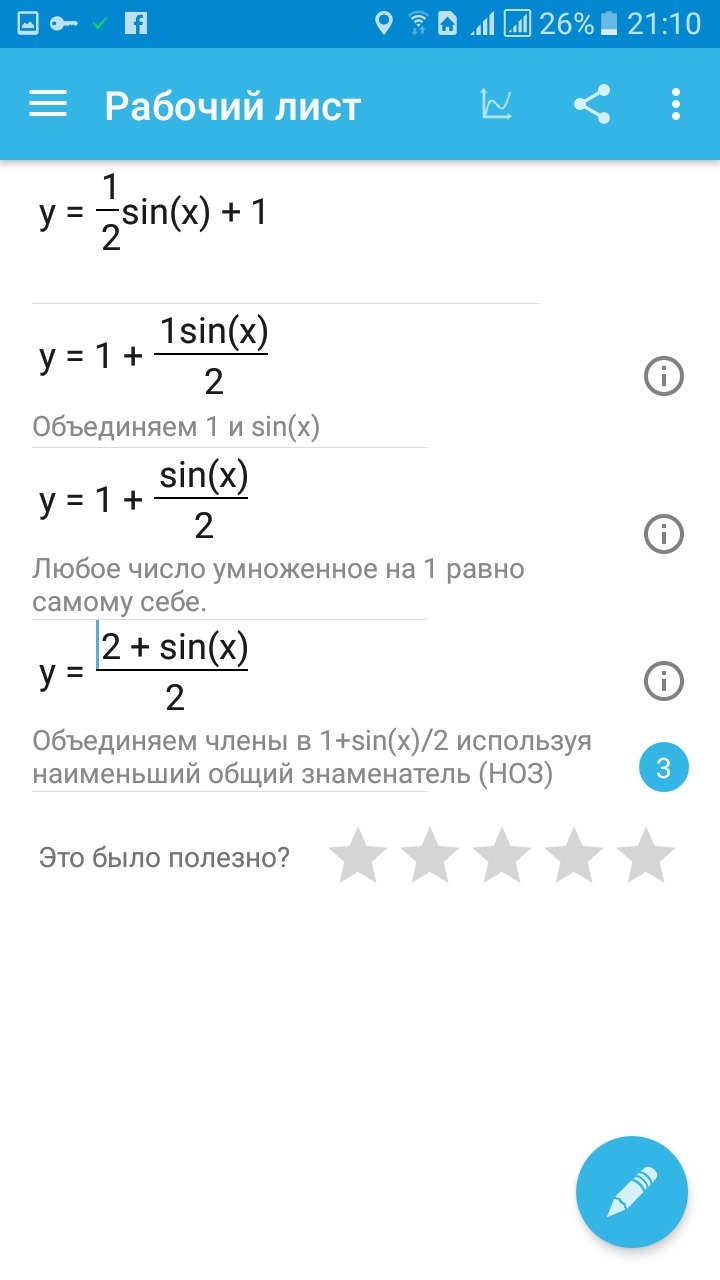Open the hamburger drawer menu

[x=47, y=104]
